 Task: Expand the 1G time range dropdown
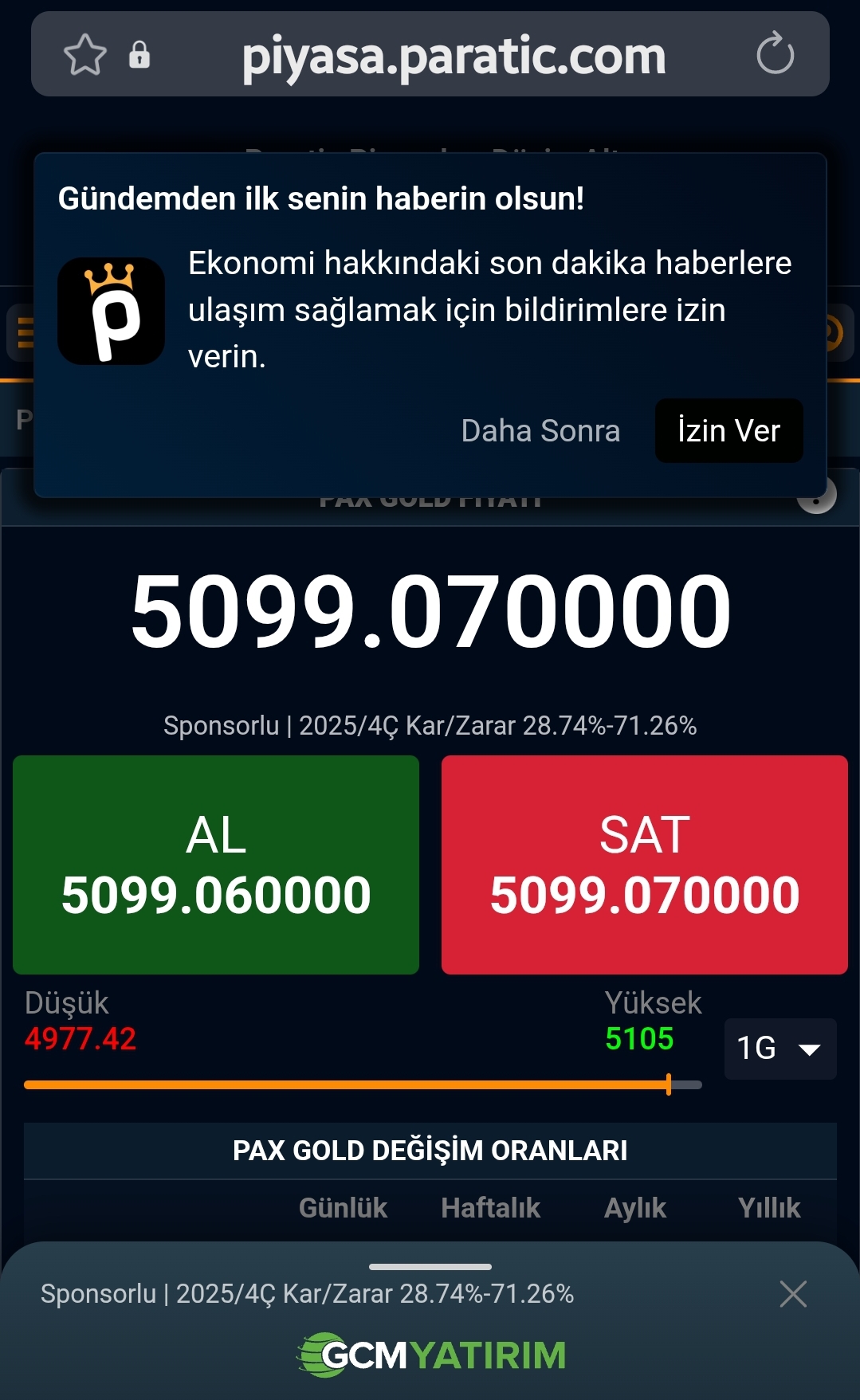pos(779,1049)
